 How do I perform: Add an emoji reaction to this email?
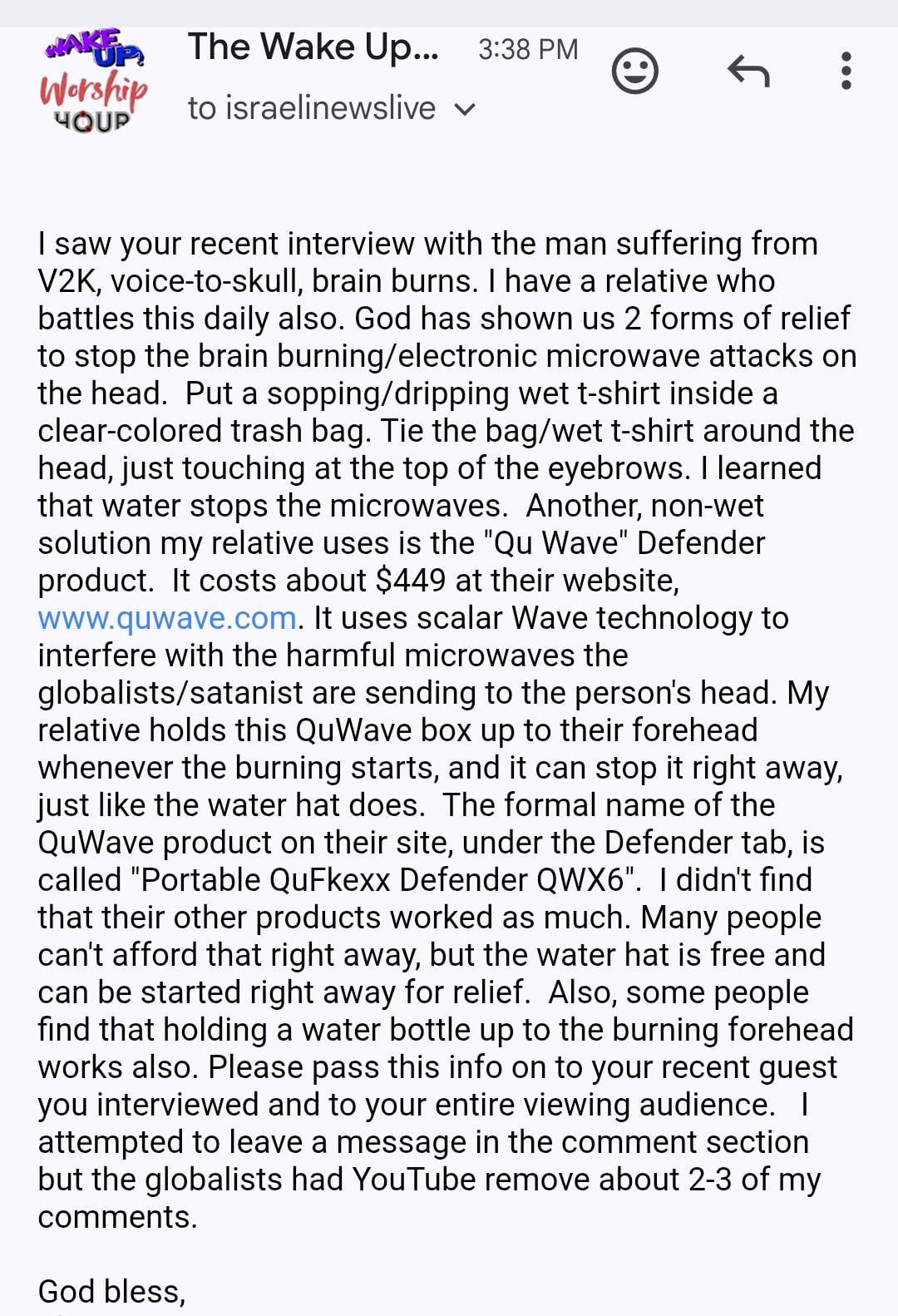pos(635,72)
